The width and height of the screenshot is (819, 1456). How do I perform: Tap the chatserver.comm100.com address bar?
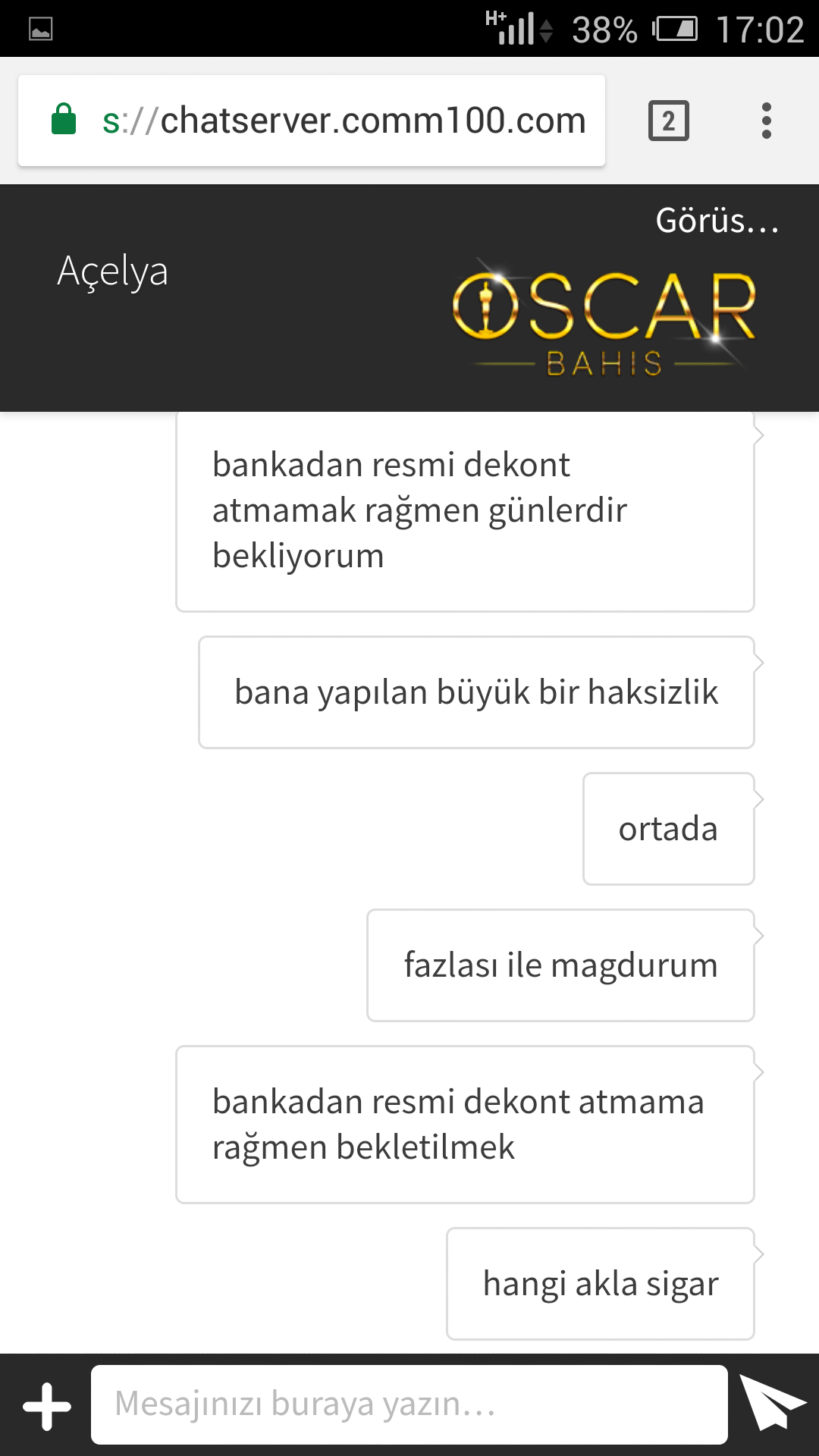coord(343,121)
